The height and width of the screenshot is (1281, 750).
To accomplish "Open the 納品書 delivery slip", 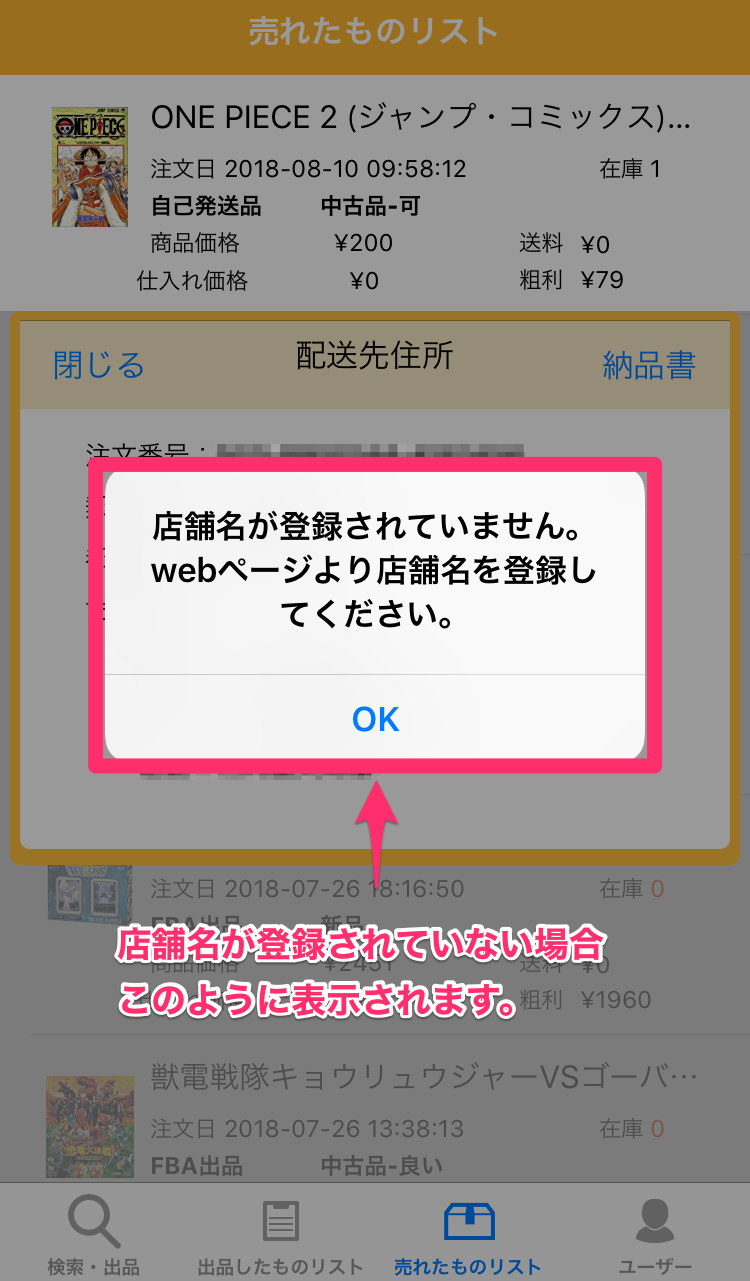I will coord(648,365).
